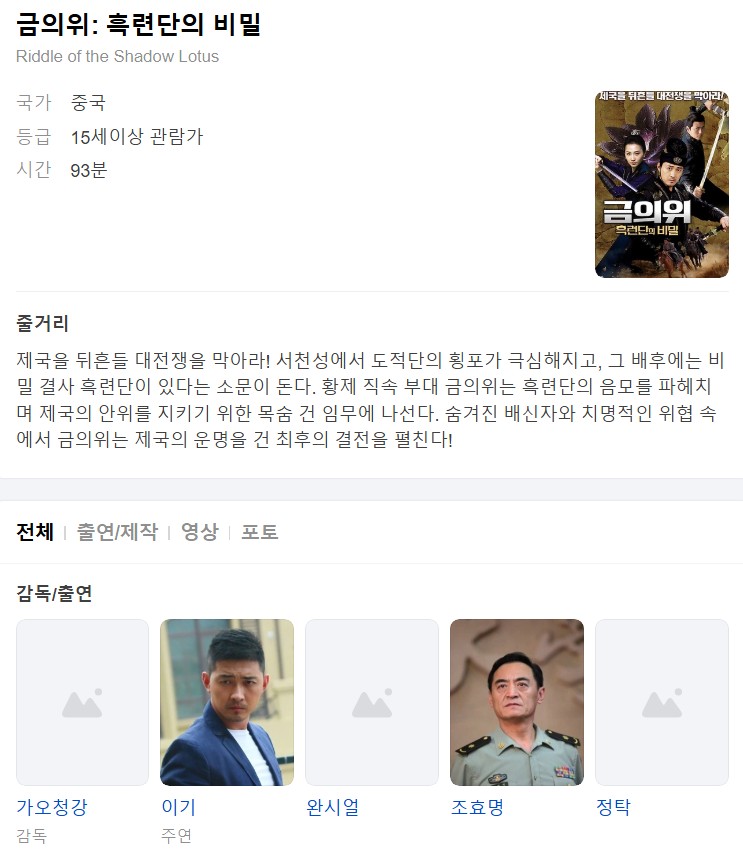The height and width of the screenshot is (851, 743).
Task: Open the movie poster image
Action: [x=661, y=184]
